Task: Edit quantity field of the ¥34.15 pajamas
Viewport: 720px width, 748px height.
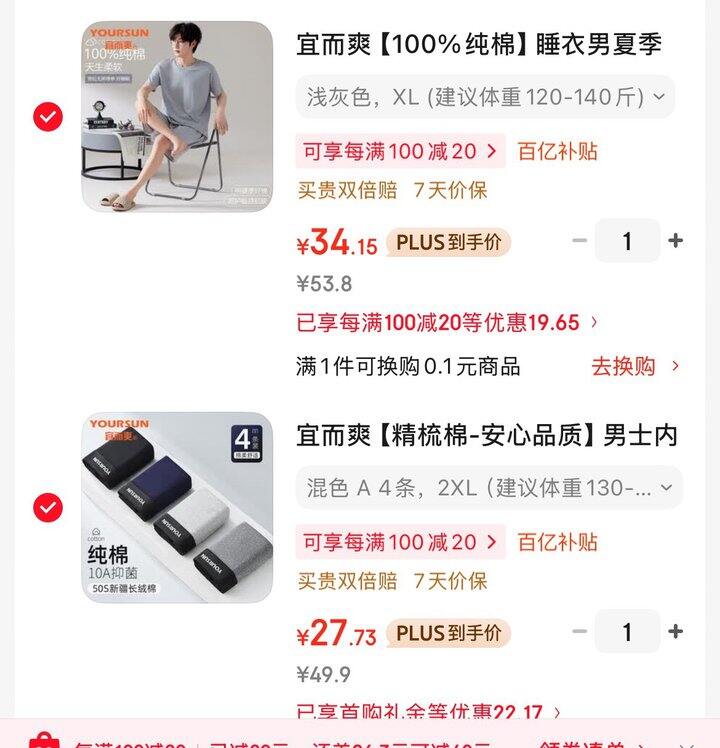Action: point(627,241)
